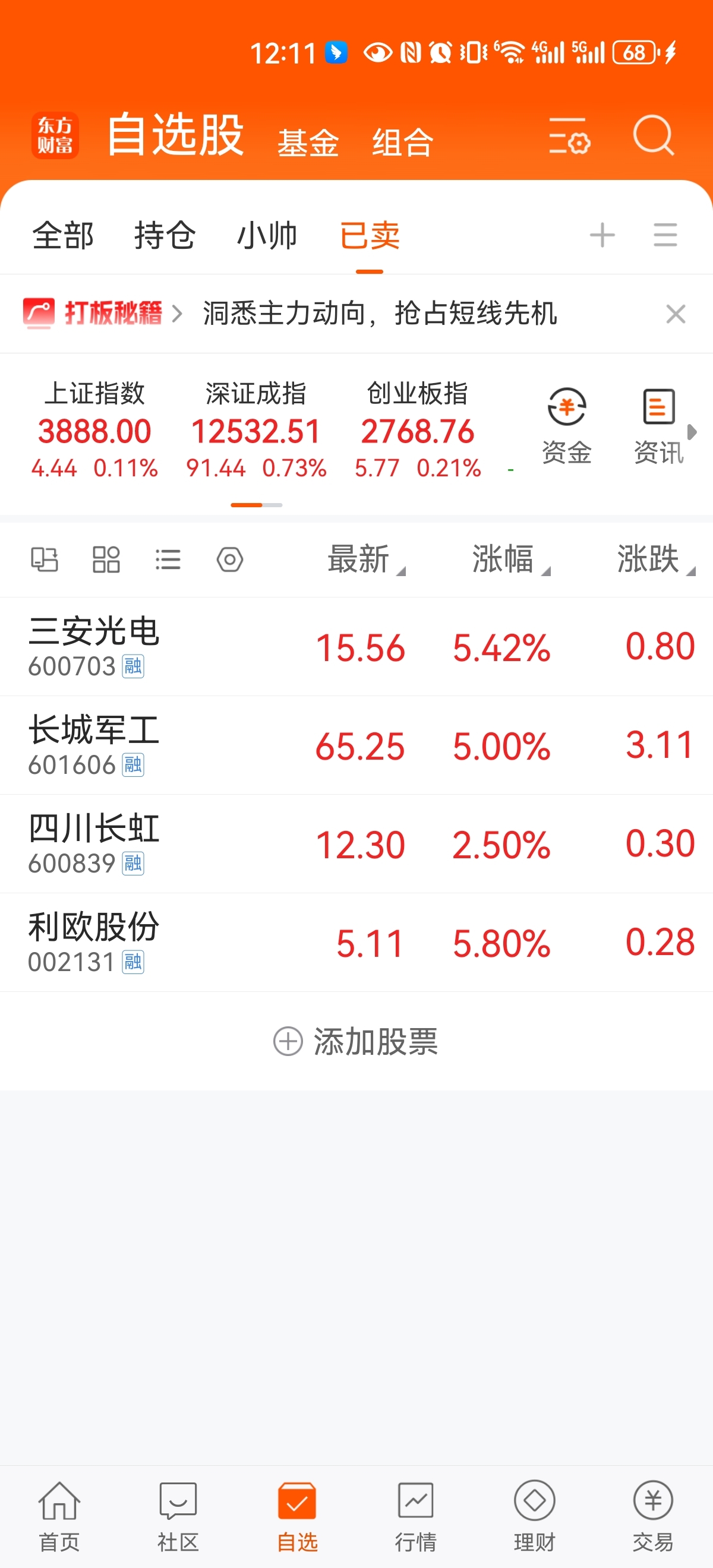Screen dimensions: 713x1568
Task: Open the 资金 shortcut
Action: click(566, 426)
